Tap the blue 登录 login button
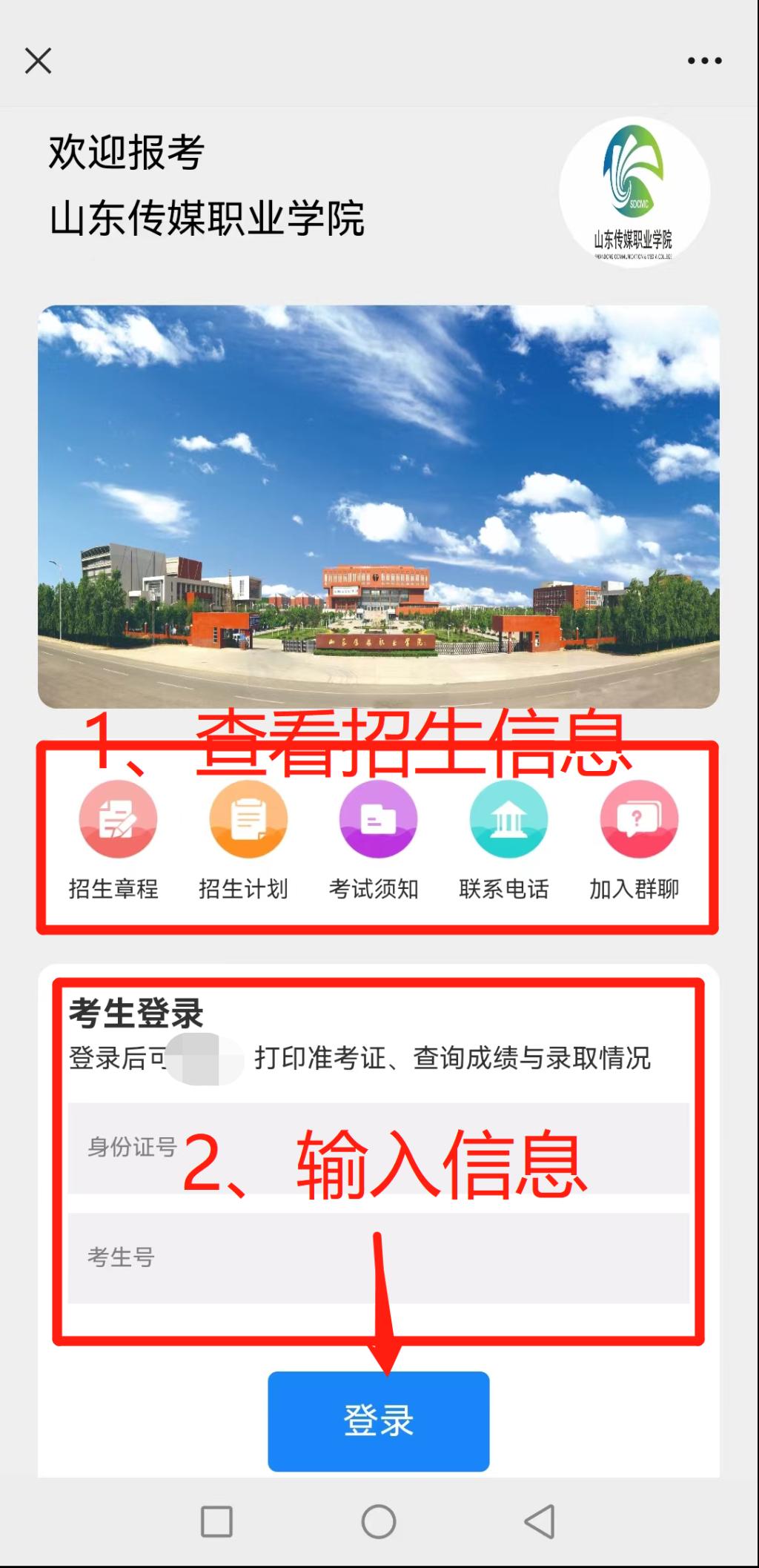Image resolution: width=759 pixels, height=1568 pixels. (x=378, y=1420)
